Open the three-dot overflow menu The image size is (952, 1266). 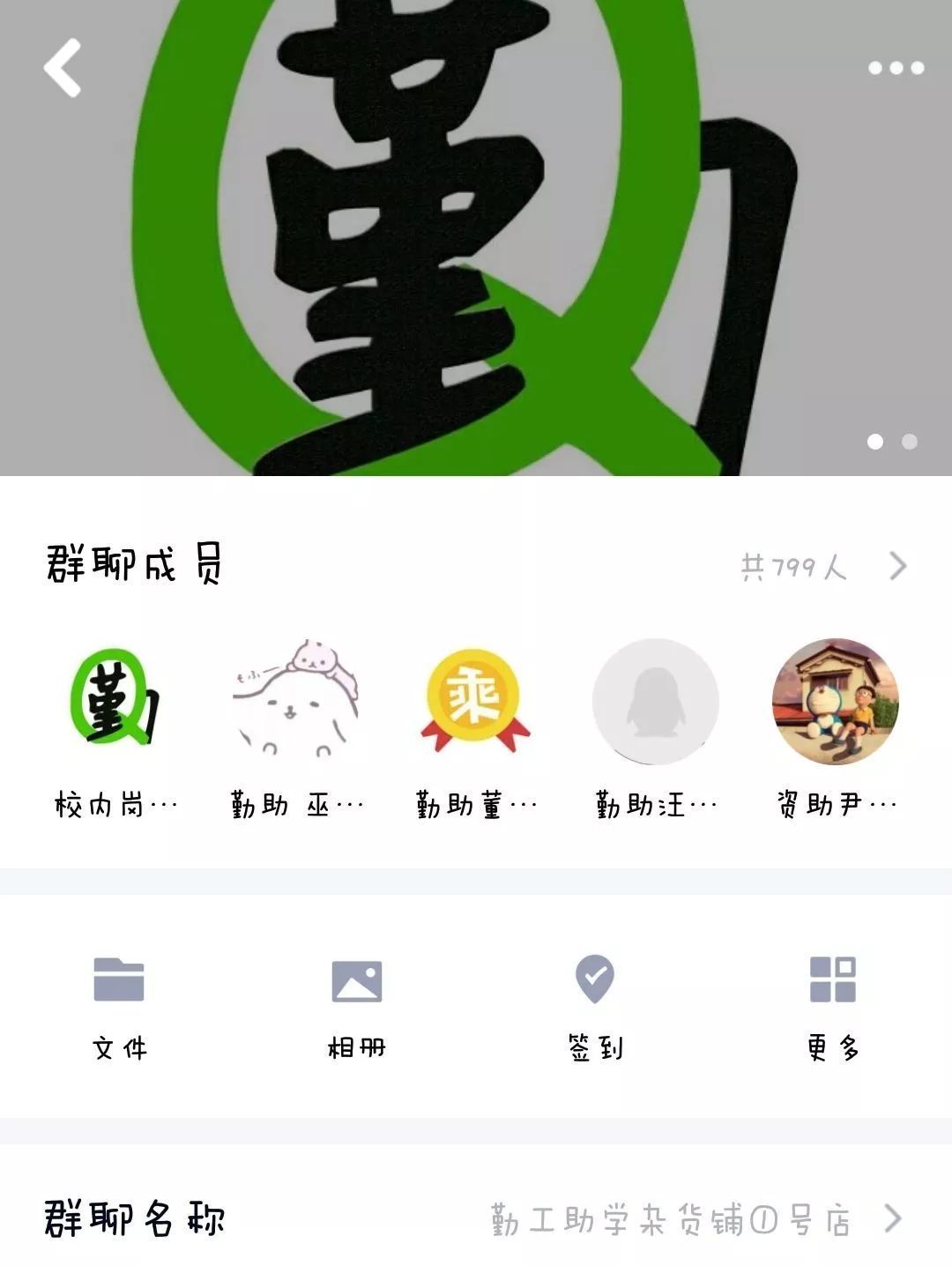(x=896, y=68)
